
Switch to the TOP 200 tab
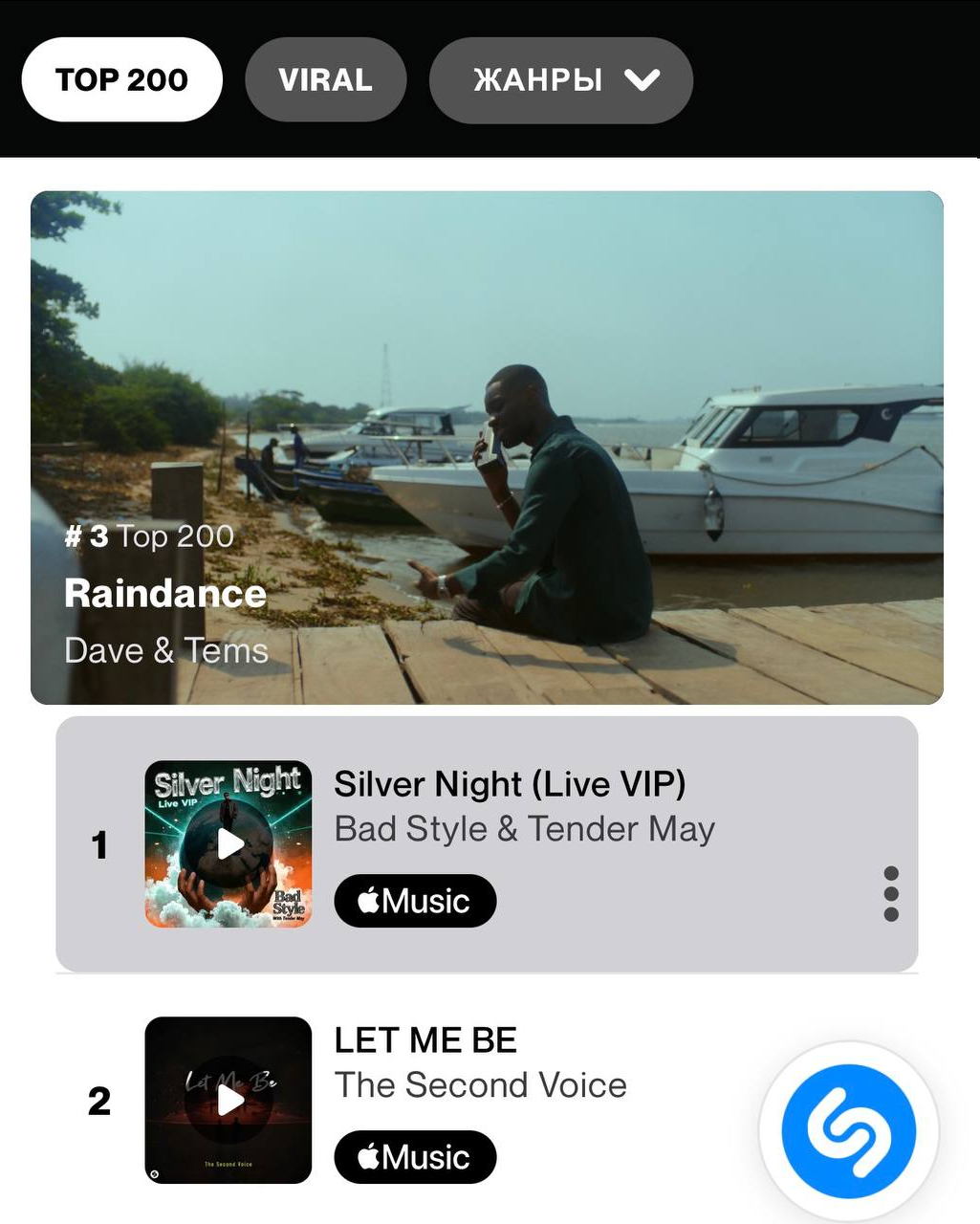click(121, 80)
